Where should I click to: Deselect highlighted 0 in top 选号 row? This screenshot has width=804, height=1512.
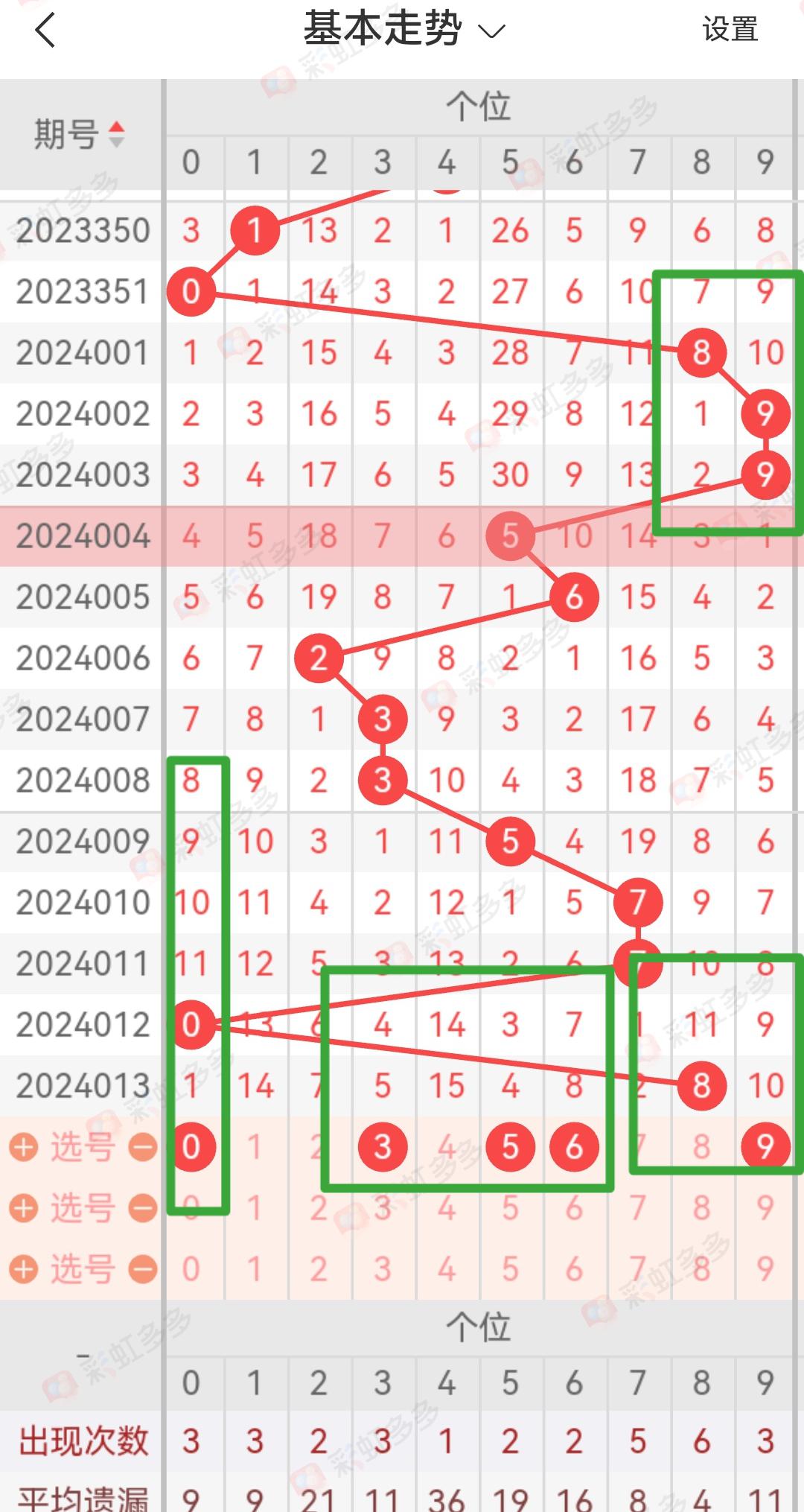pos(191,1147)
